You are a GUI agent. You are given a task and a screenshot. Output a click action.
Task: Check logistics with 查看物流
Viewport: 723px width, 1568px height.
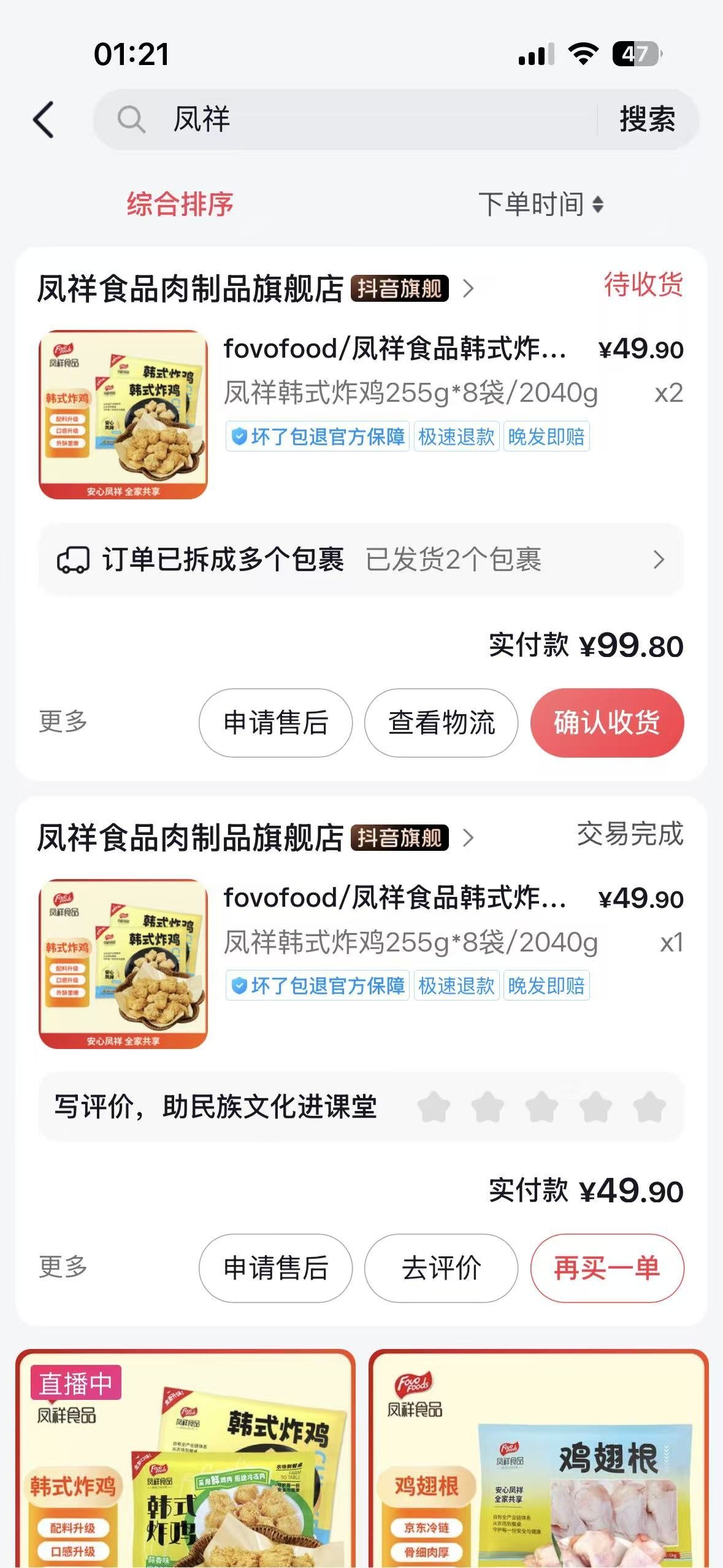(x=441, y=723)
